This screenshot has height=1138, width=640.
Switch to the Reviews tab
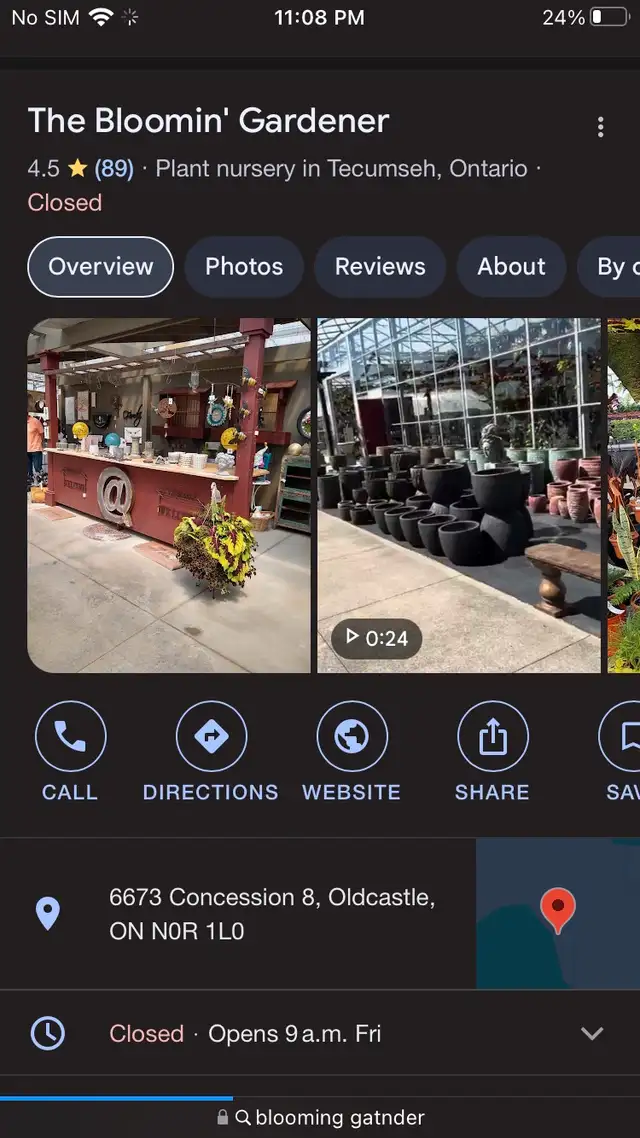(x=380, y=267)
